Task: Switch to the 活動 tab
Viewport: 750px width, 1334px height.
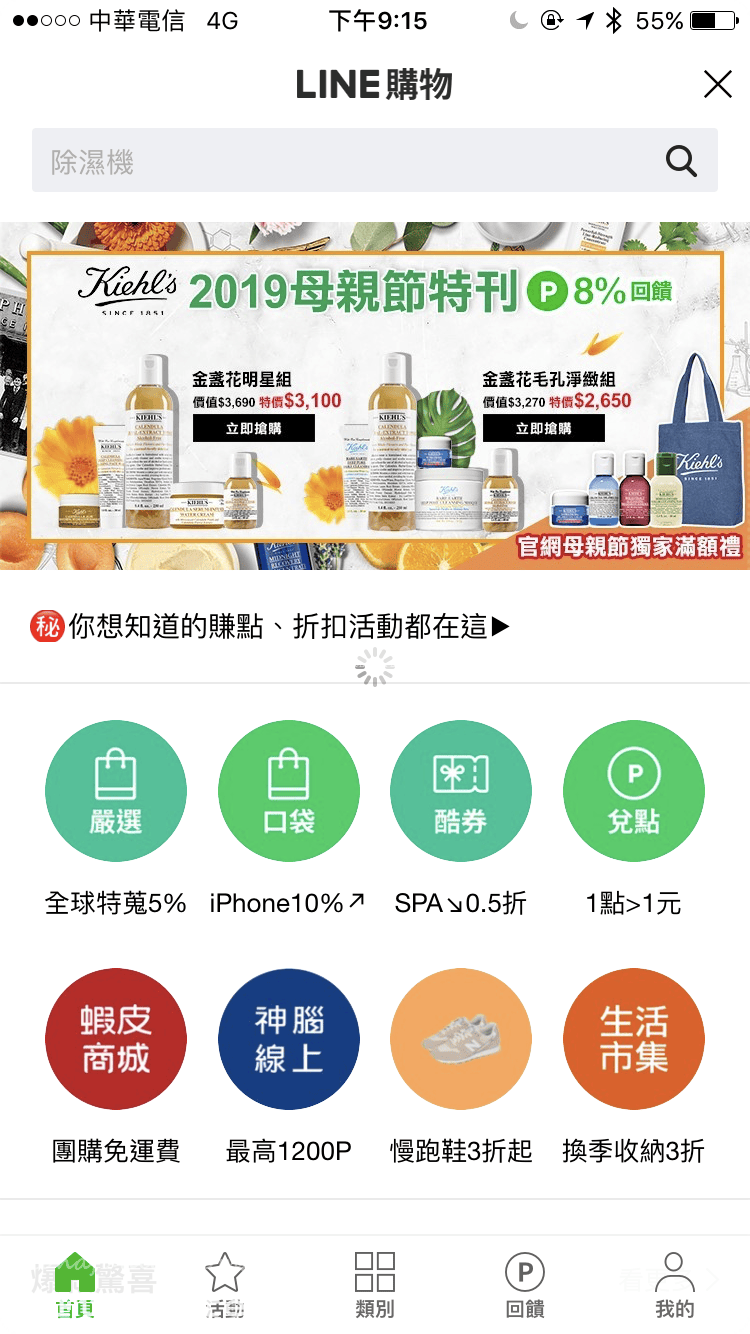Action: click(x=225, y=1285)
